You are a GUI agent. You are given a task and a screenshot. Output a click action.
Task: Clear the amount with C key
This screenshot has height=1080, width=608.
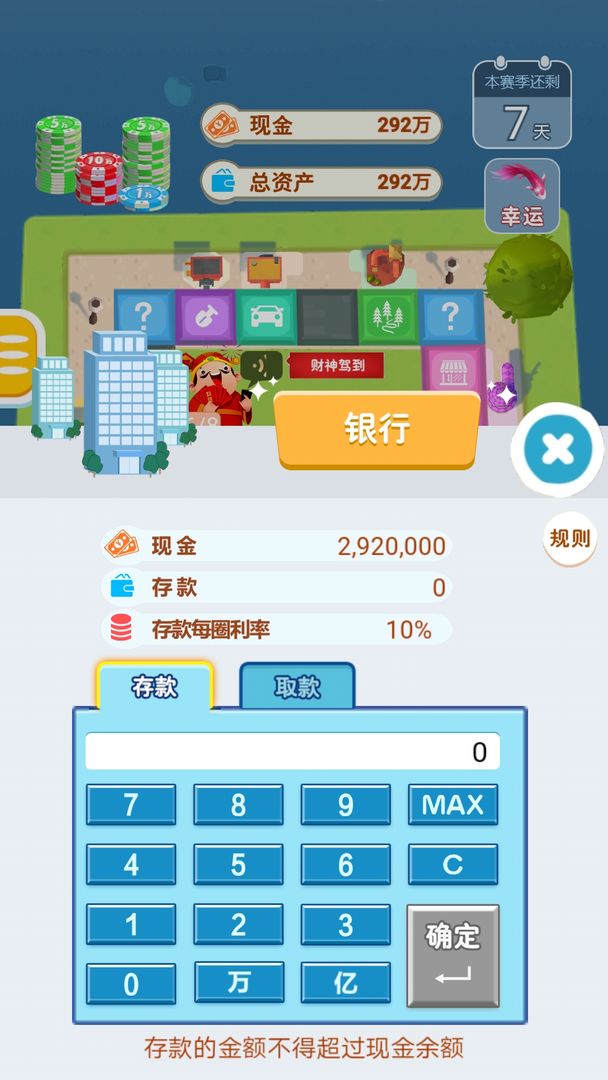[x=452, y=865]
